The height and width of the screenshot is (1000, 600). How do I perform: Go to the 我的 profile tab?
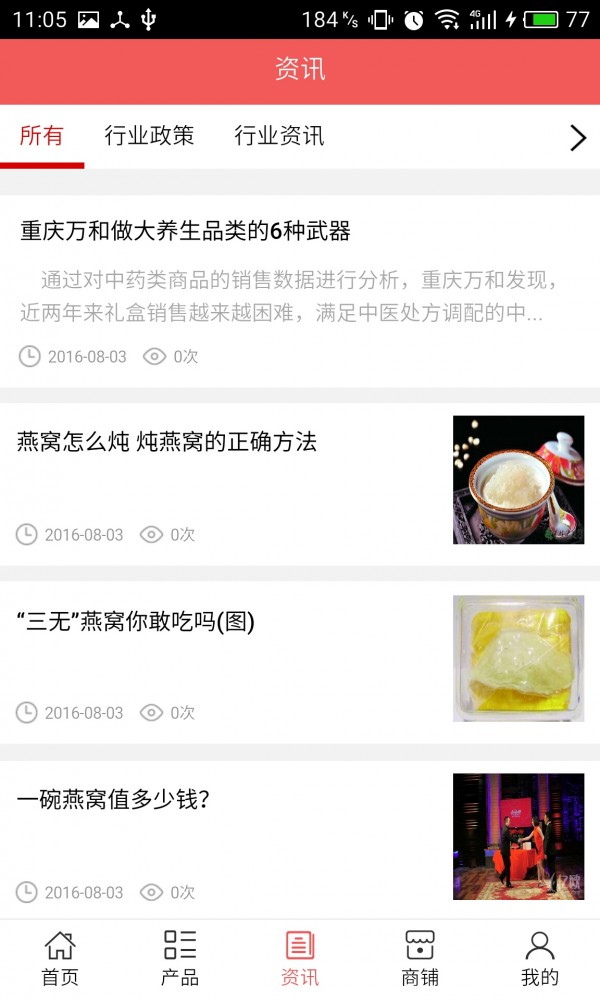[x=540, y=958]
